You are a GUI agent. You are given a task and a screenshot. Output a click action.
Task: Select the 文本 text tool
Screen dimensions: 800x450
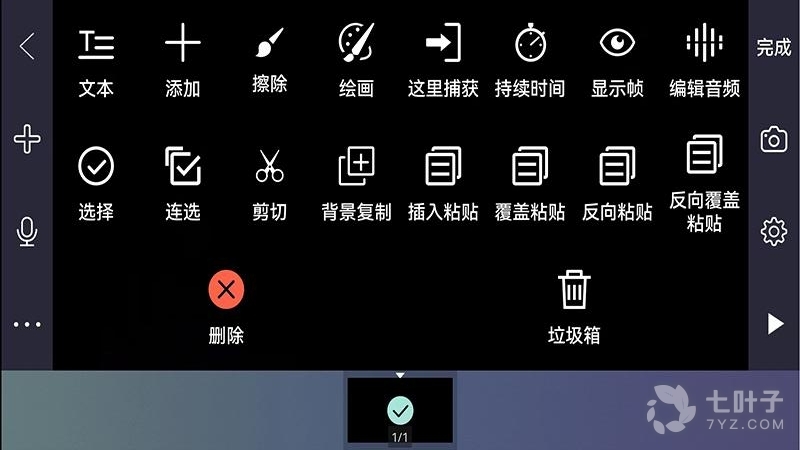tap(96, 60)
